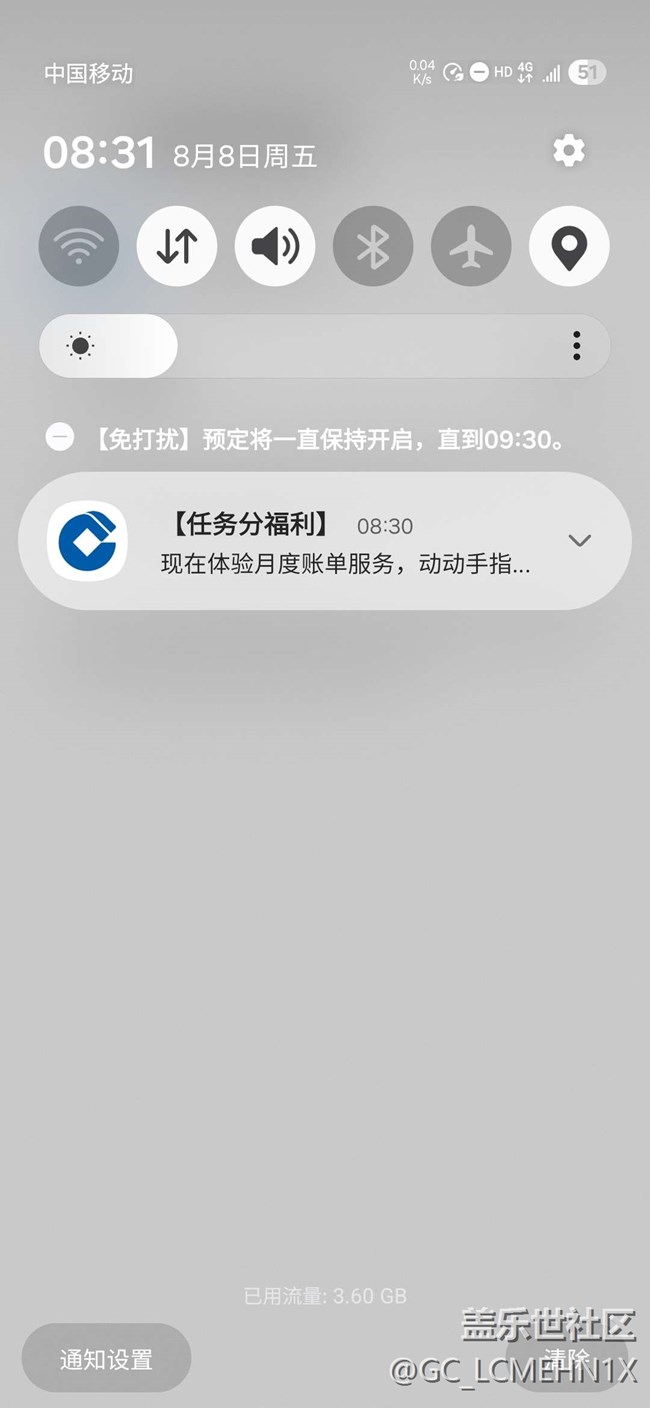Open settings via the gear icon
This screenshot has width=650, height=1408.
569,151
